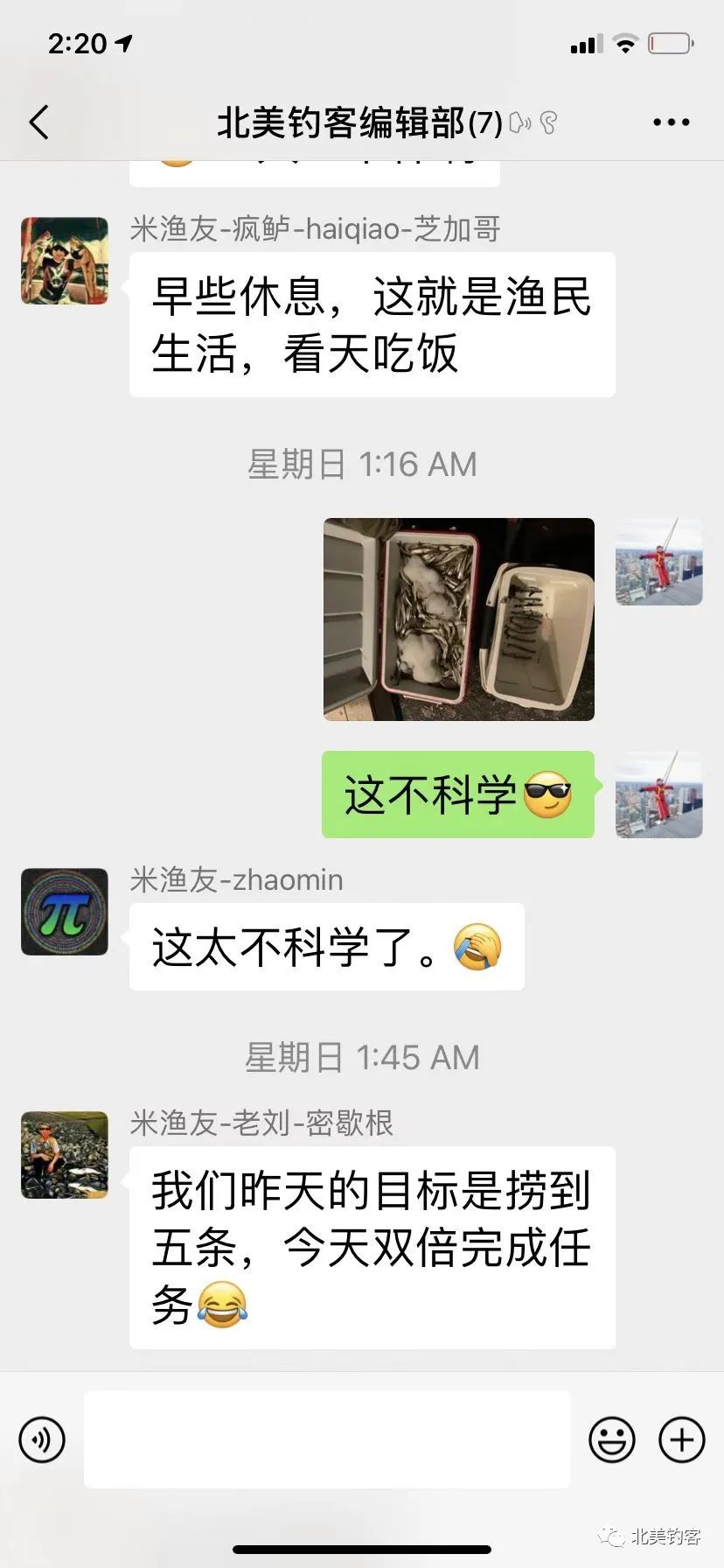This screenshot has height=1568, width=724.
Task: View profile of 米渔友-zhaomin avatar
Action: [65, 912]
